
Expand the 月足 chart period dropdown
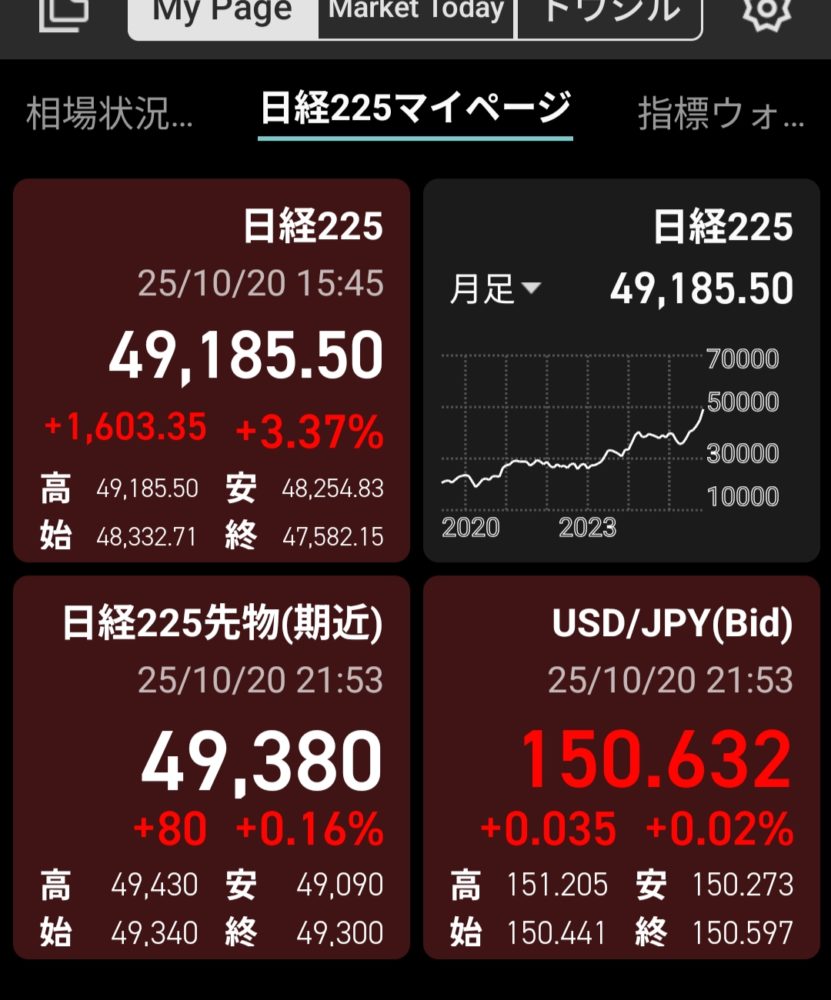pos(495,290)
